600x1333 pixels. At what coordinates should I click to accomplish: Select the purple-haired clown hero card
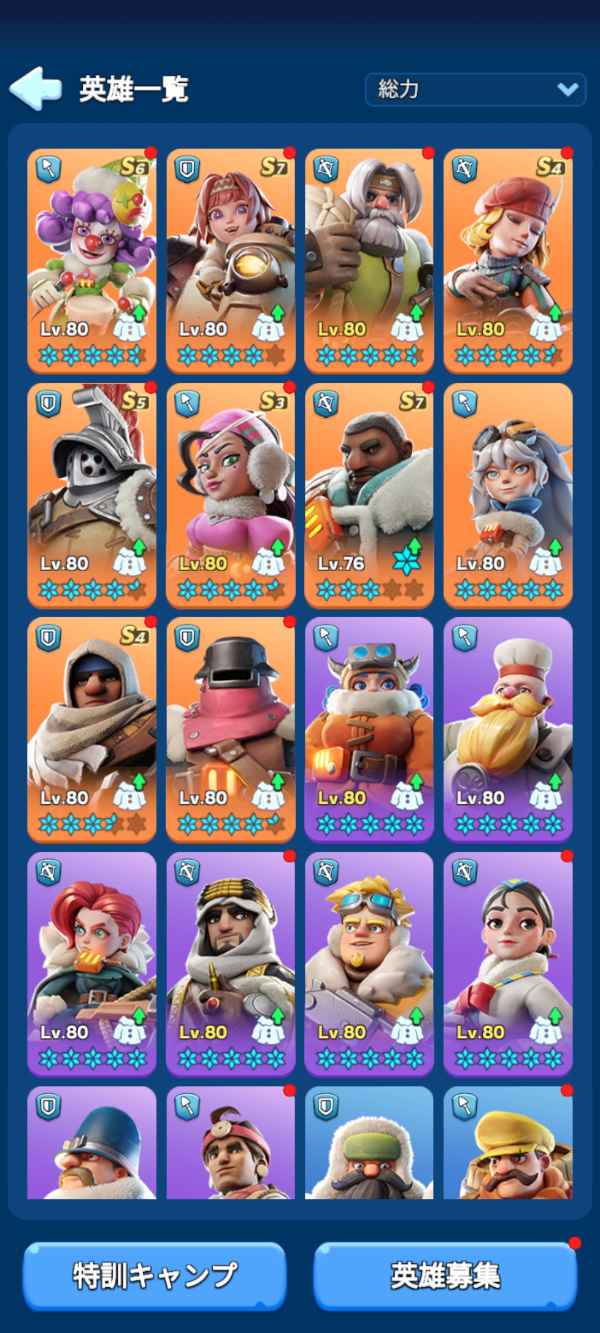(x=92, y=260)
